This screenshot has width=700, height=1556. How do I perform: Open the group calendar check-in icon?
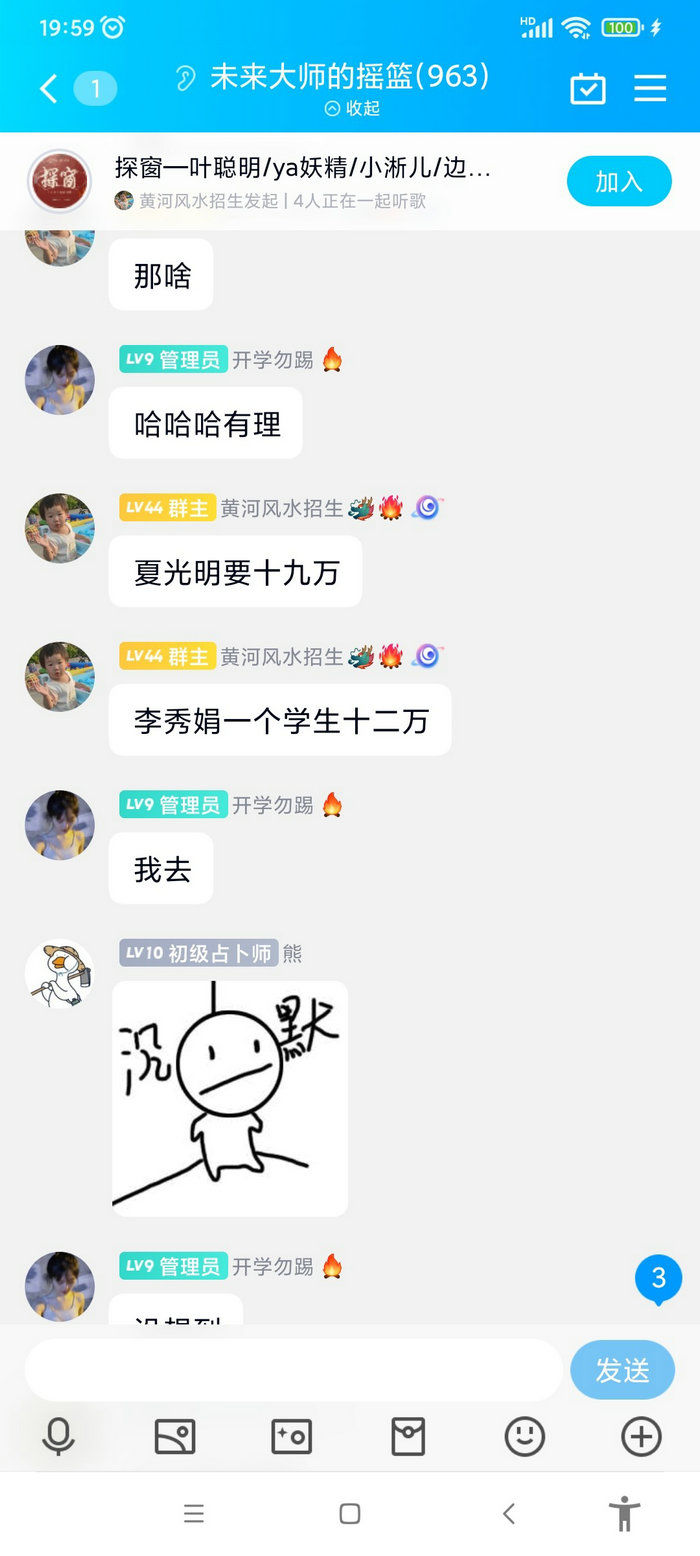click(588, 89)
